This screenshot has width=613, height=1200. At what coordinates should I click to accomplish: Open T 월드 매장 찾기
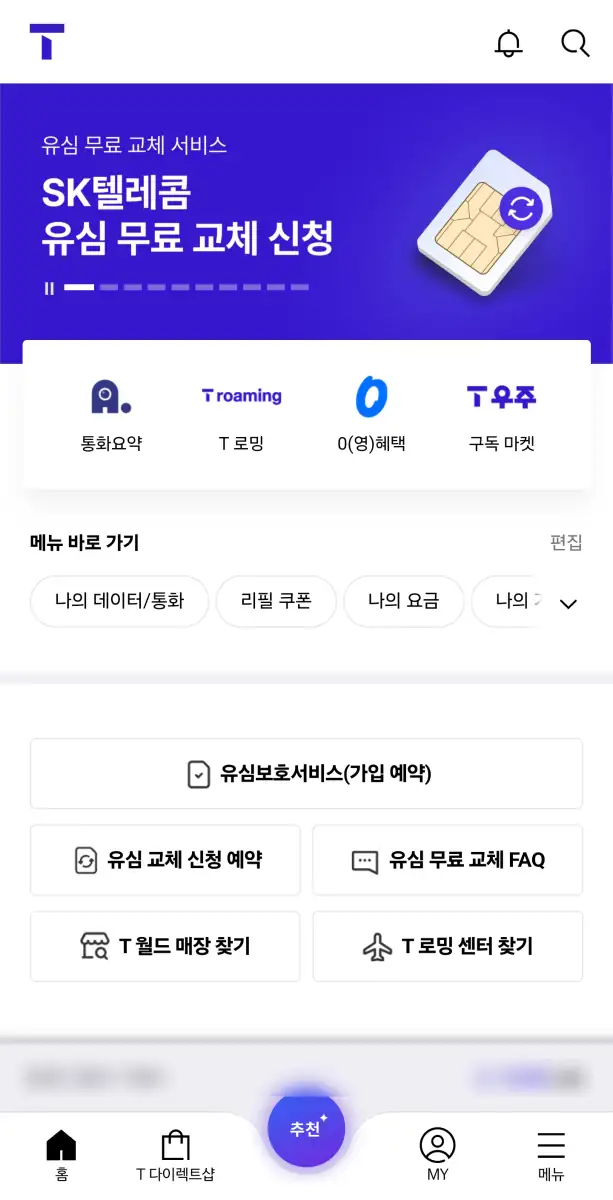[165, 946]
